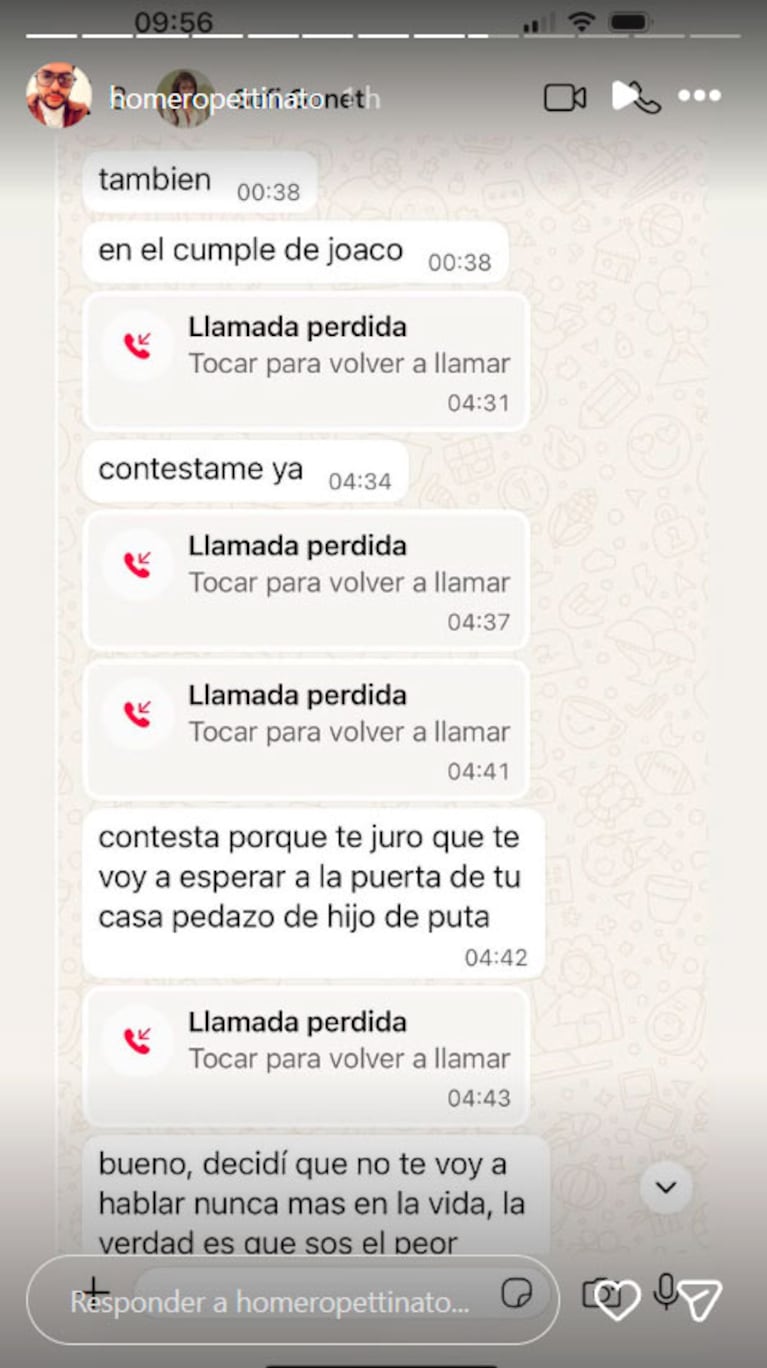
Task: Tap the red missed call icon at 04:43
Action: coord(137,1040)
